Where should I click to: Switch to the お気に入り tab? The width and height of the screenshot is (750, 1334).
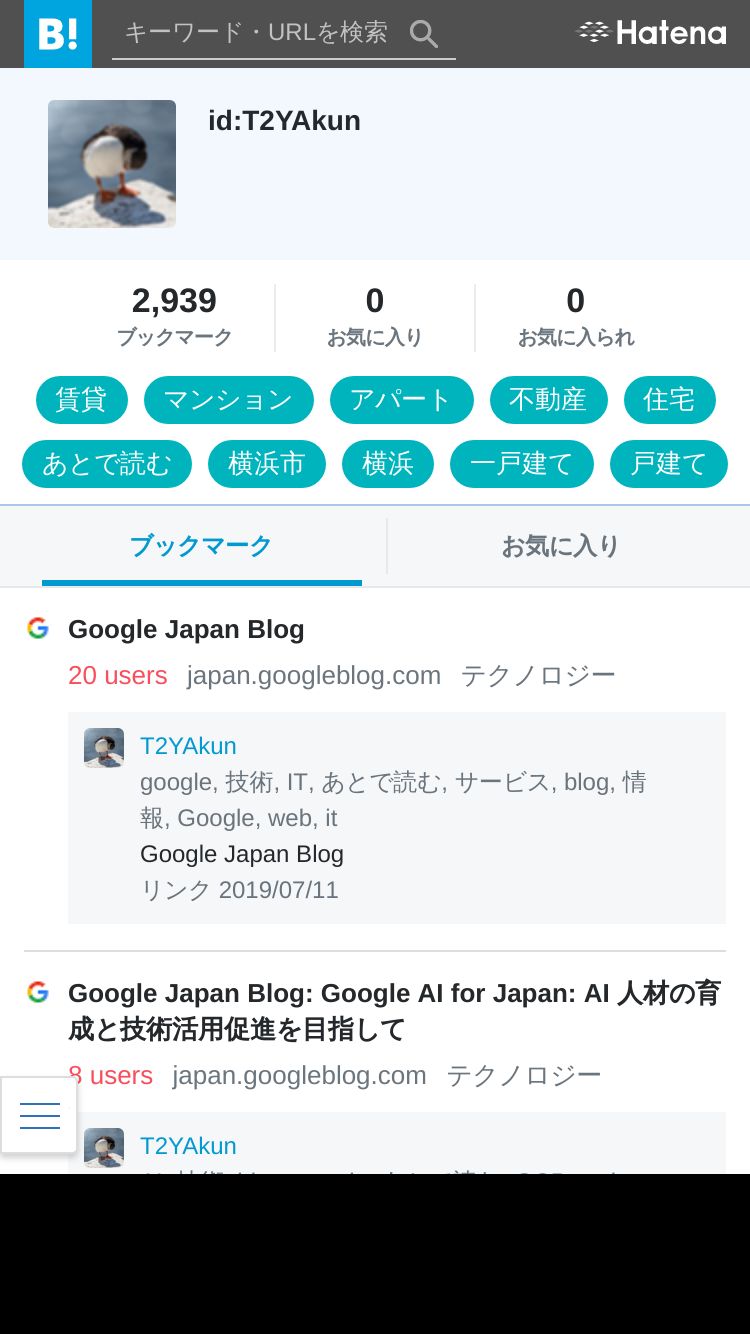click(x=561, y=546)
